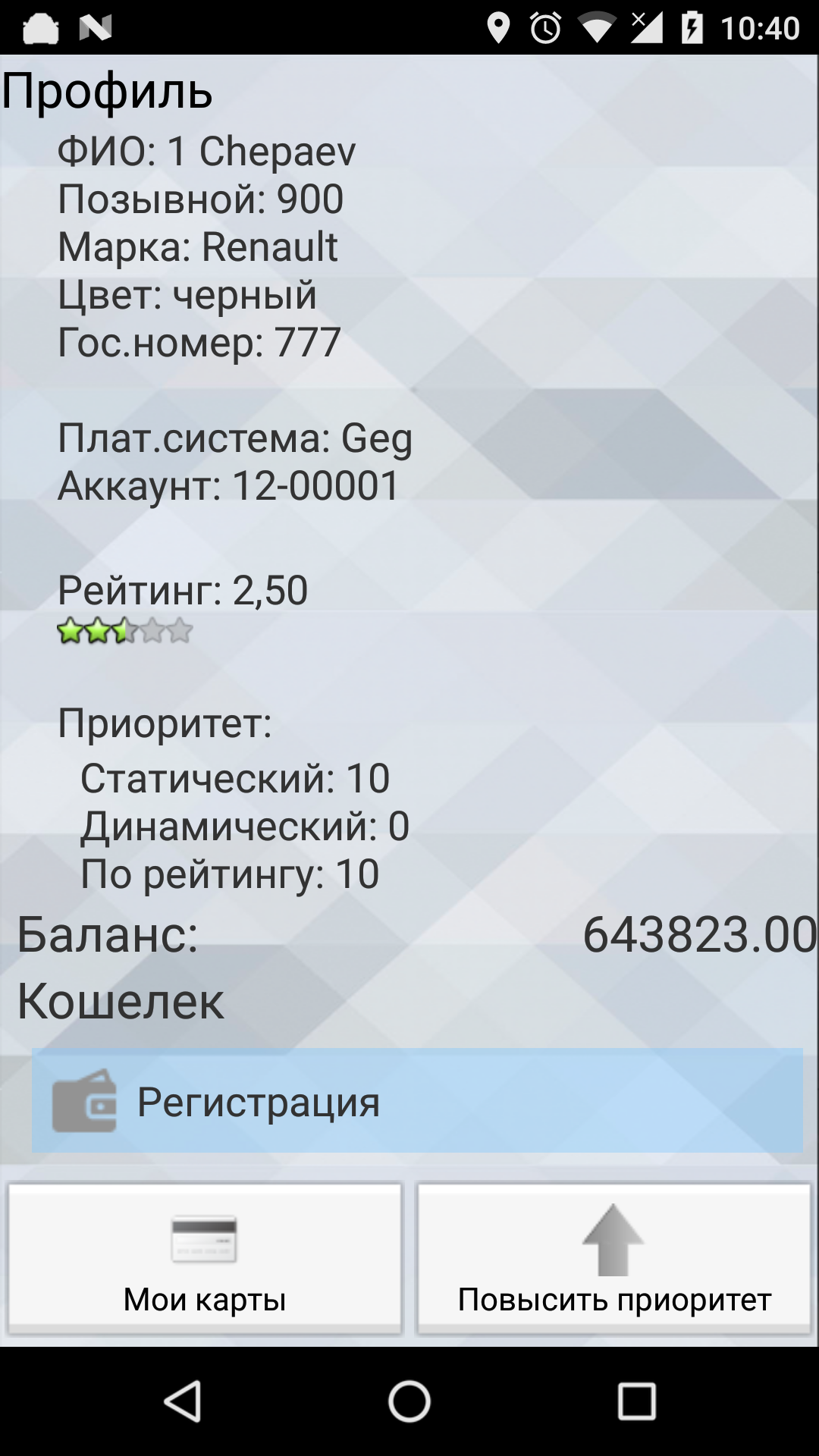The height and width of the screenshot is (1456, 819).
Task: Open Мои карты
Action: 205,1259
